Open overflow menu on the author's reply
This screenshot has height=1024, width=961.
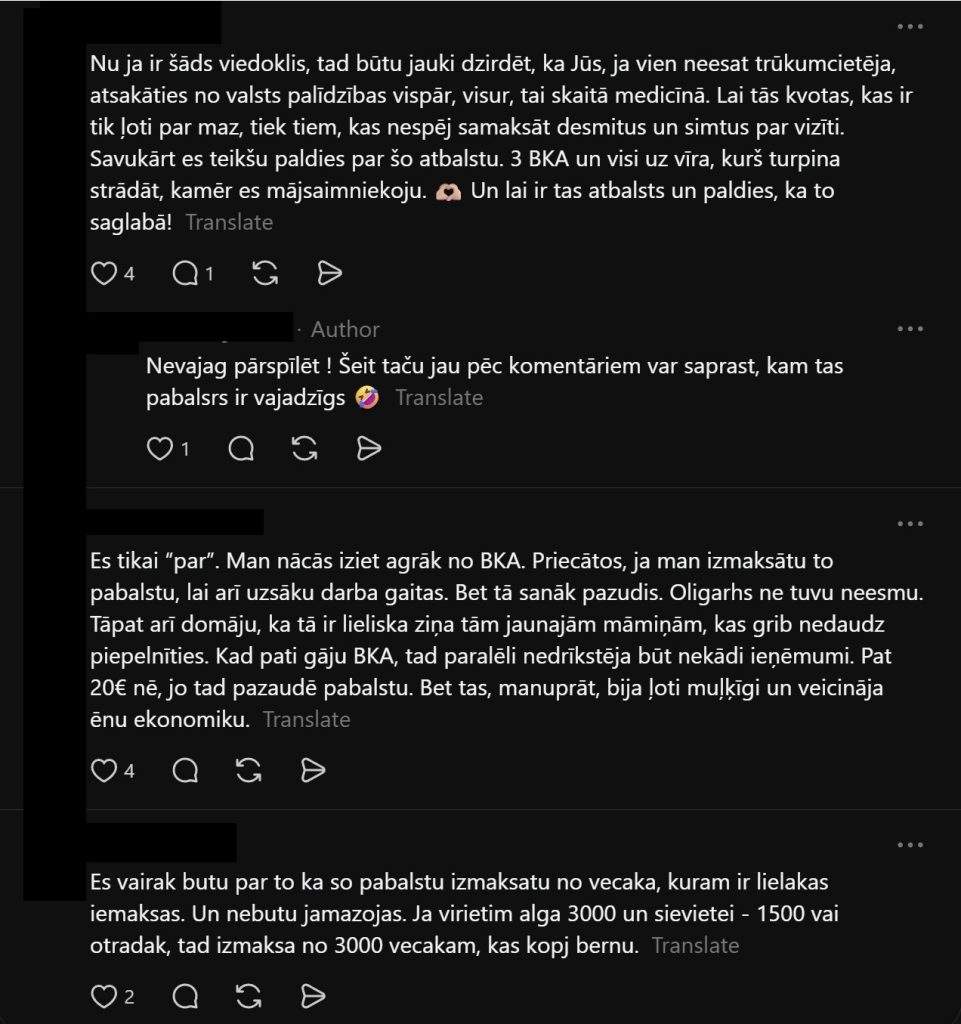(x=910, y=328)
